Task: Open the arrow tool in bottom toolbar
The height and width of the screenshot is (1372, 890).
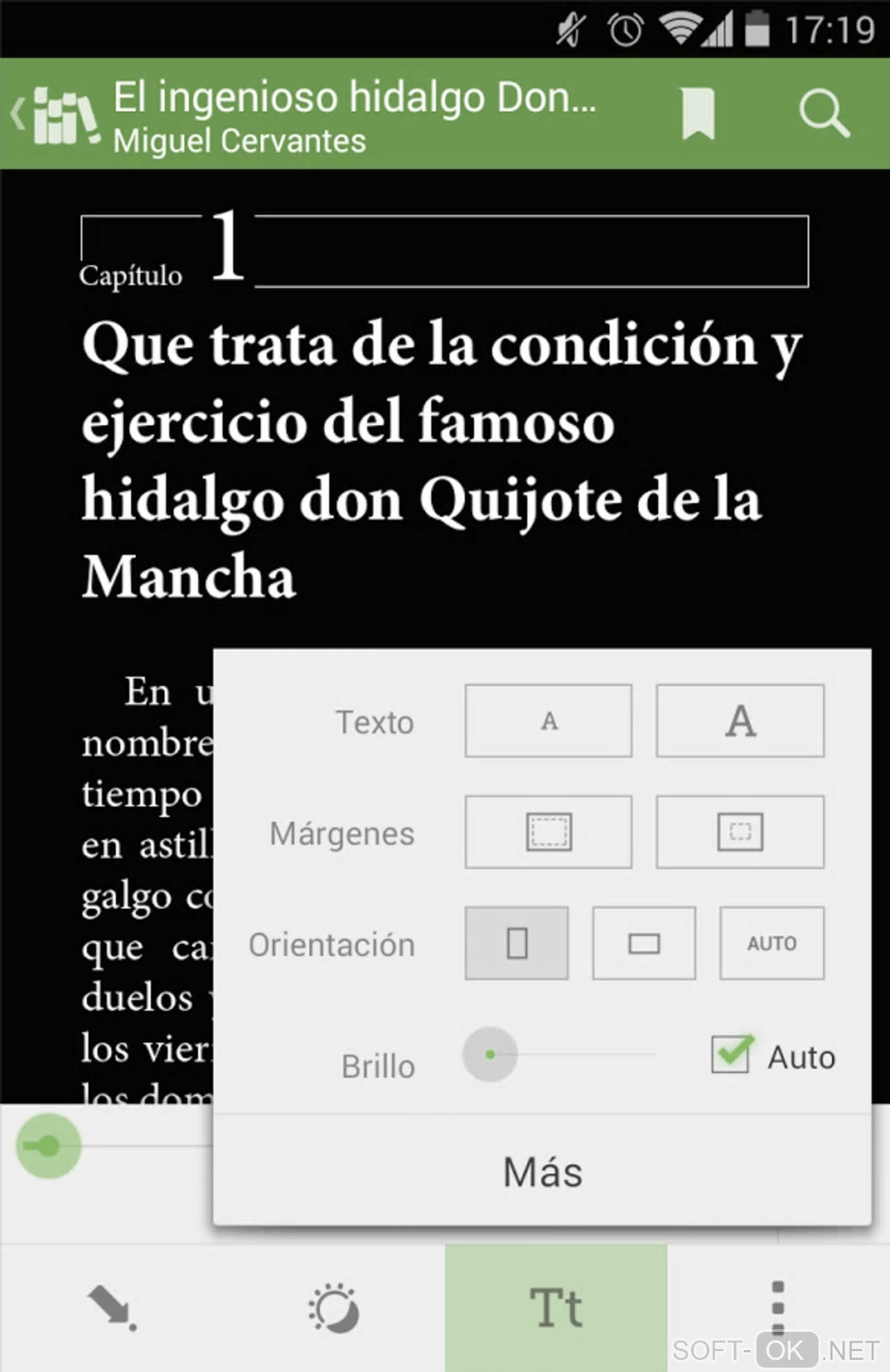Action: tap(112, 1308)
